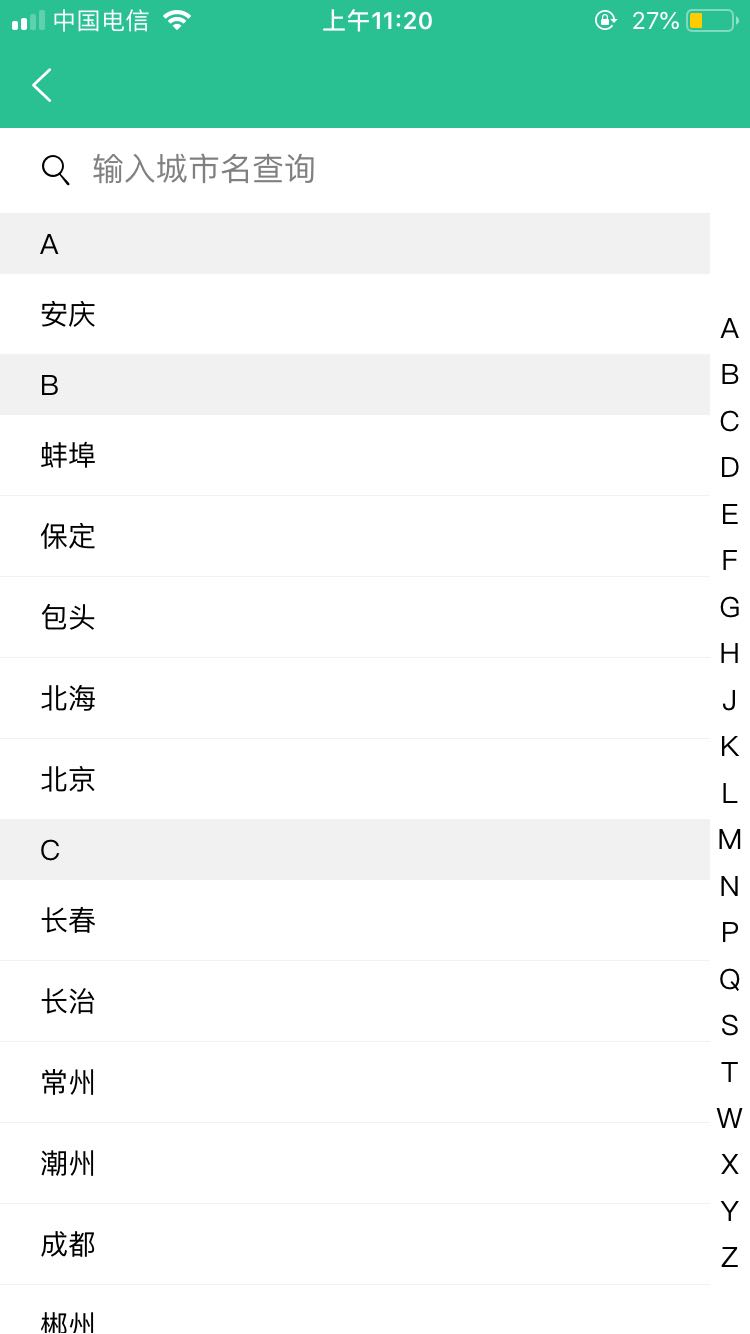Go back using the top-left arrow
Image resolution: width=750 pixels, height=1334 pixels.
coord(41,85)
